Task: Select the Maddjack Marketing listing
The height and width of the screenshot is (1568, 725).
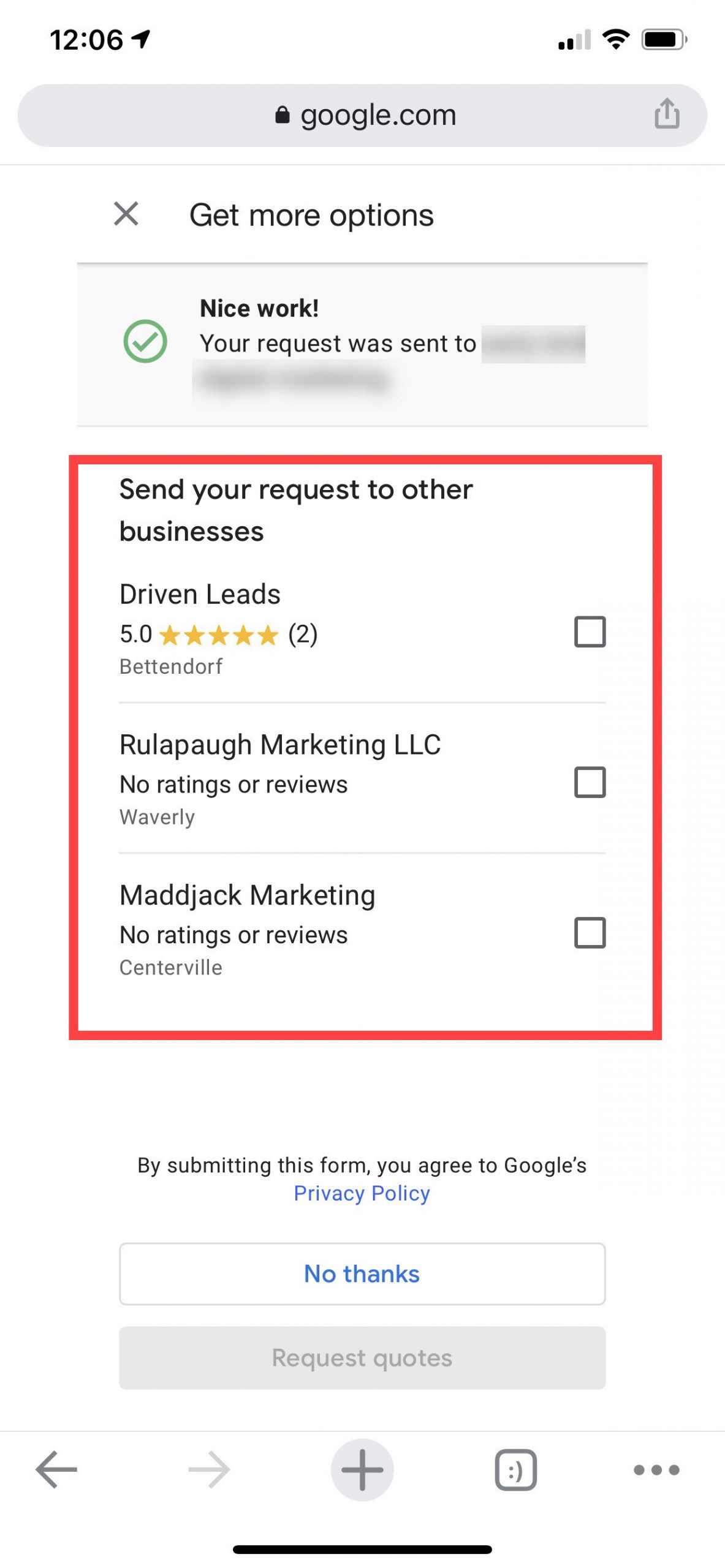Action: tap(248, 894)
